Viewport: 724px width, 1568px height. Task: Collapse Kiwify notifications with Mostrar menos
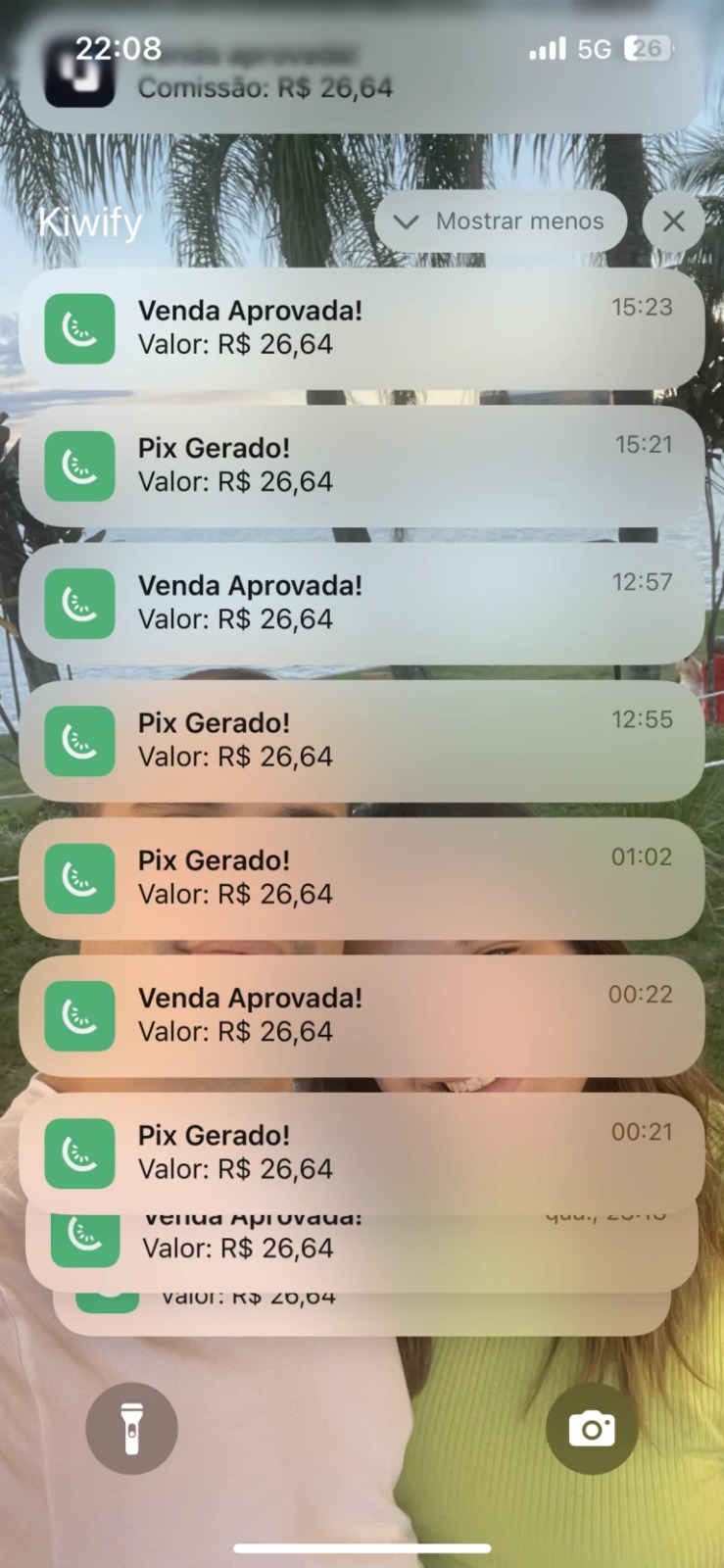[x=501, y=221]
